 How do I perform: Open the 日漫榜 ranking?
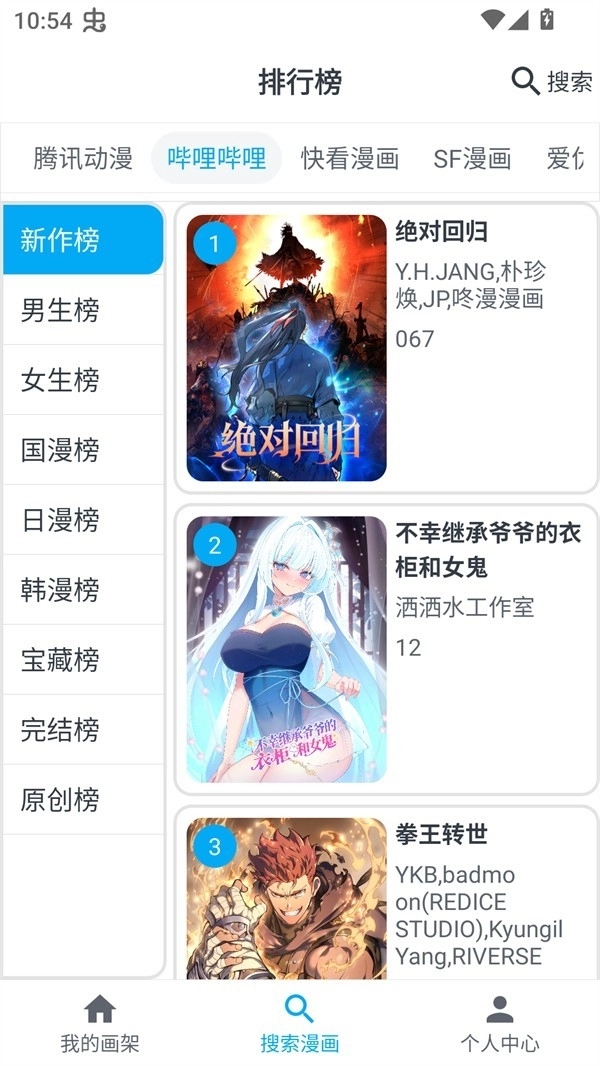tap(83, 520)
